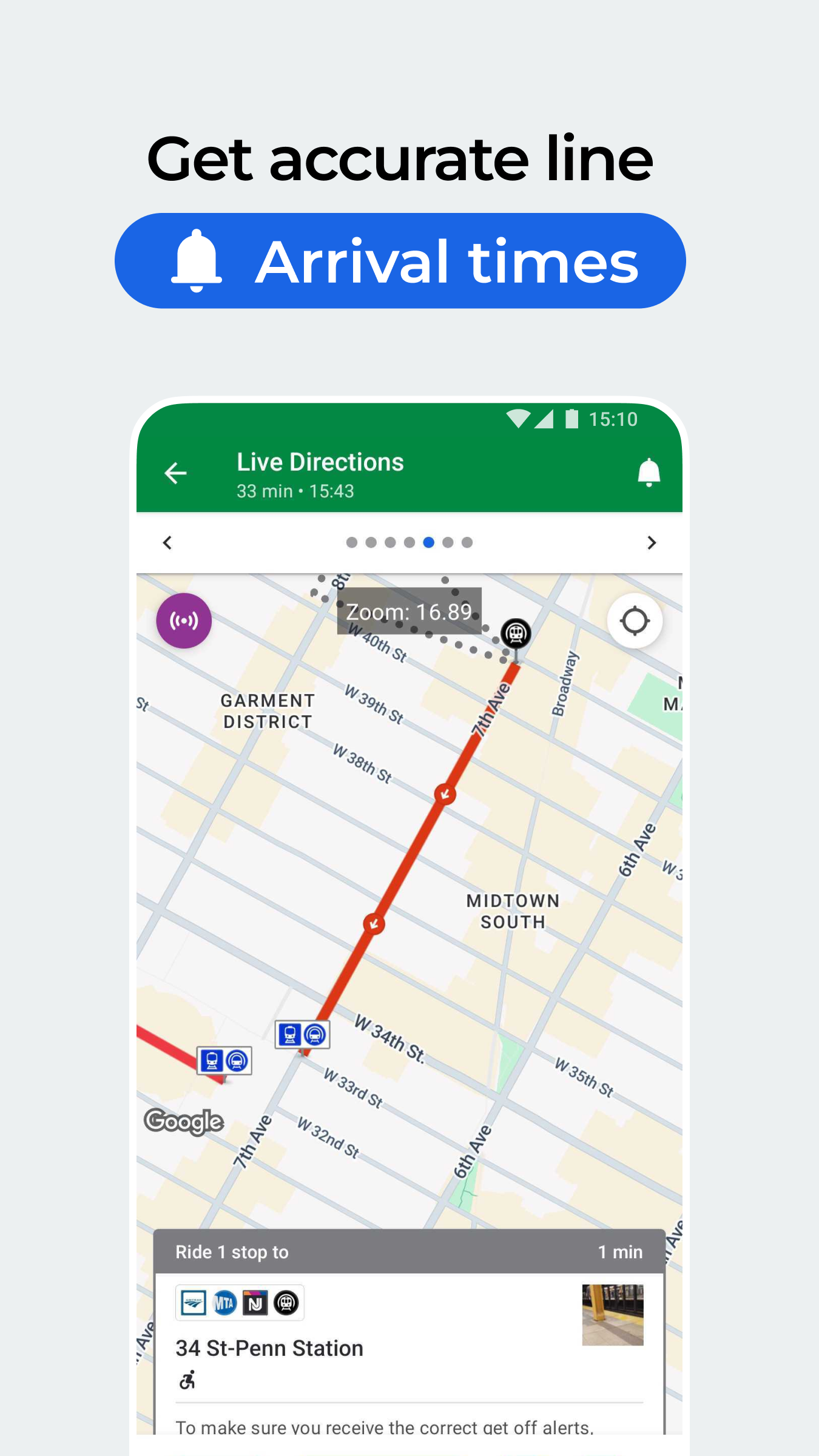View the station platform photo thumbnail
Screen dimensions: 819x1456
(x=613, y=1315)
